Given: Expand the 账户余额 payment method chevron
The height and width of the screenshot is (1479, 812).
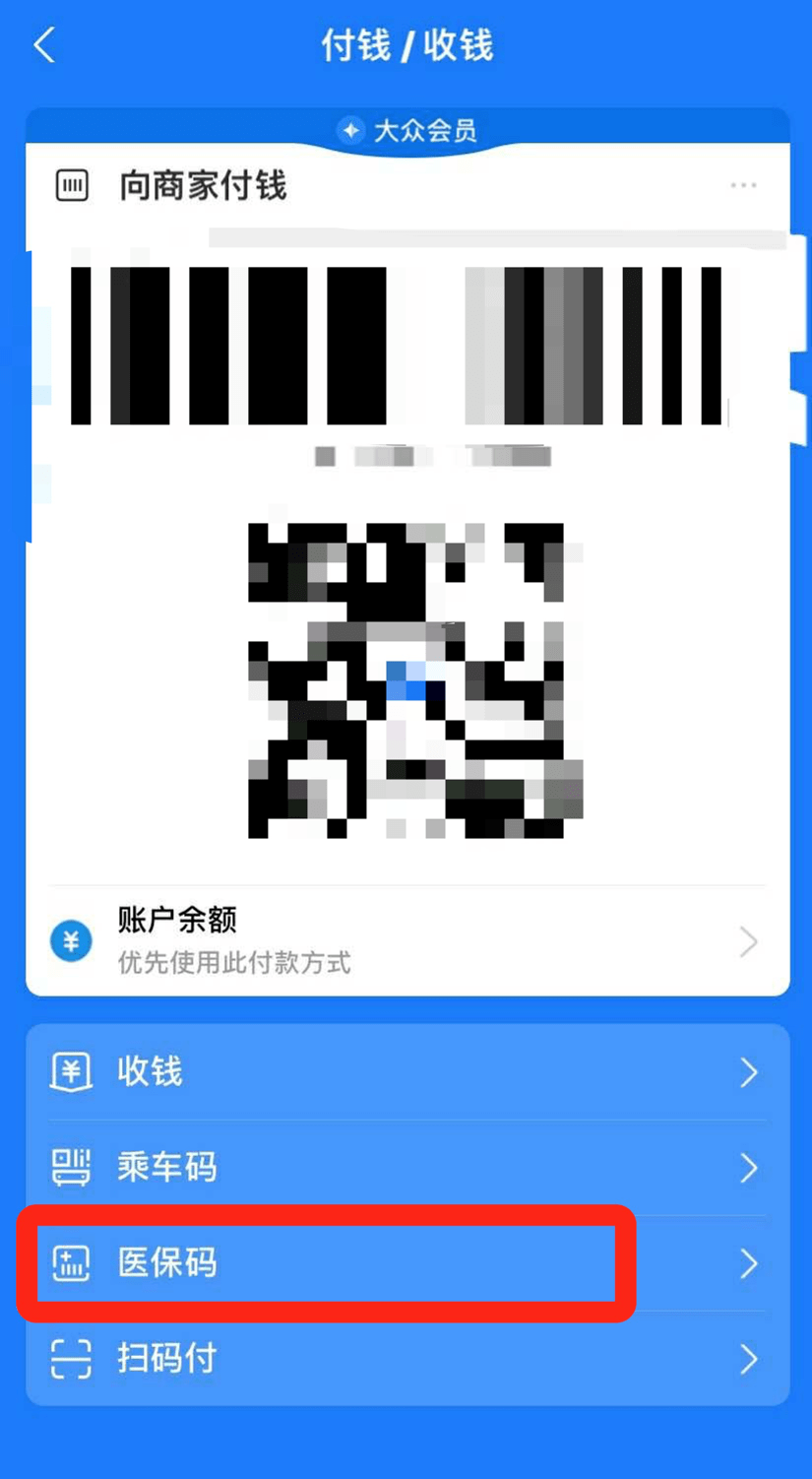Looking at the screenshot, I should pyautogui.click(x=747, y=940).
